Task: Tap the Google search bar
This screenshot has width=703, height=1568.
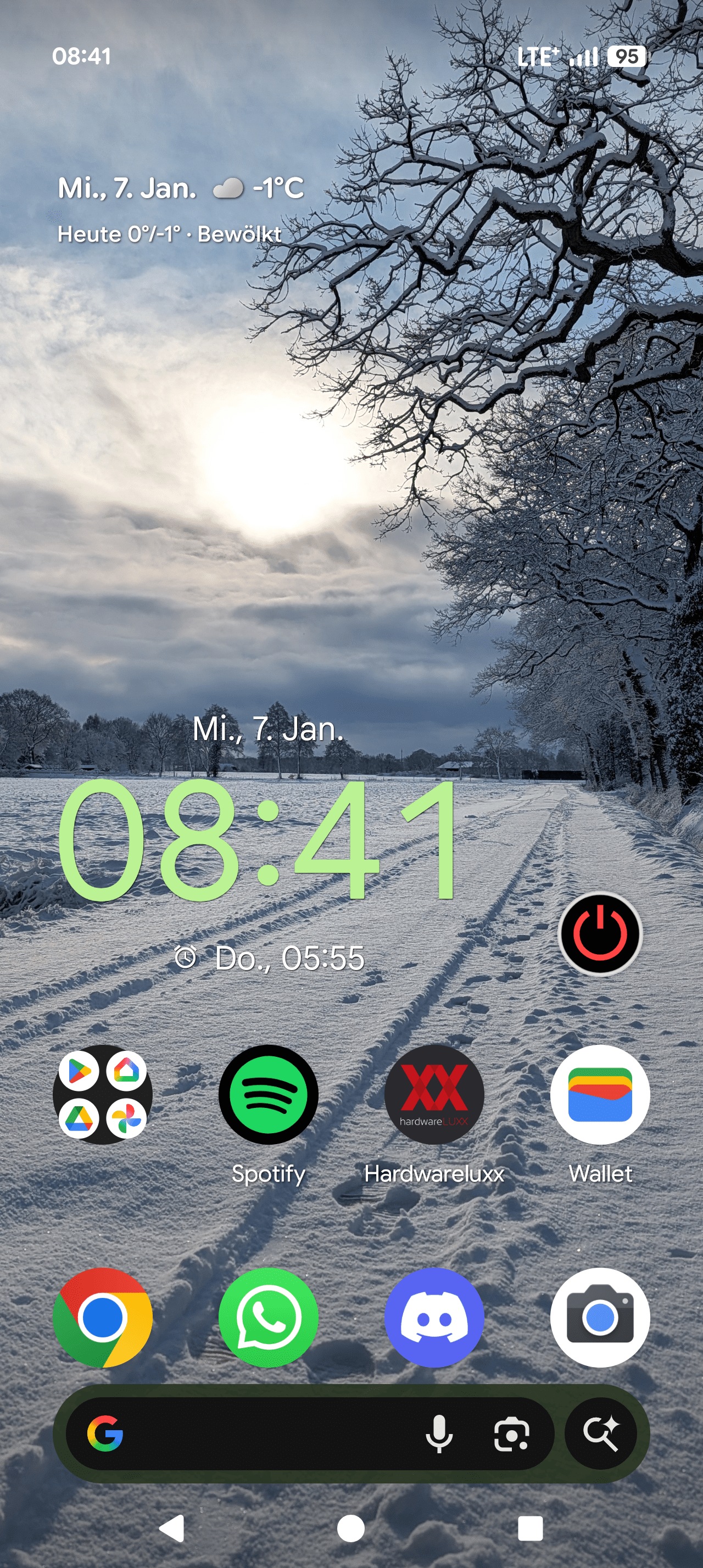Action: click(255, 1434)
